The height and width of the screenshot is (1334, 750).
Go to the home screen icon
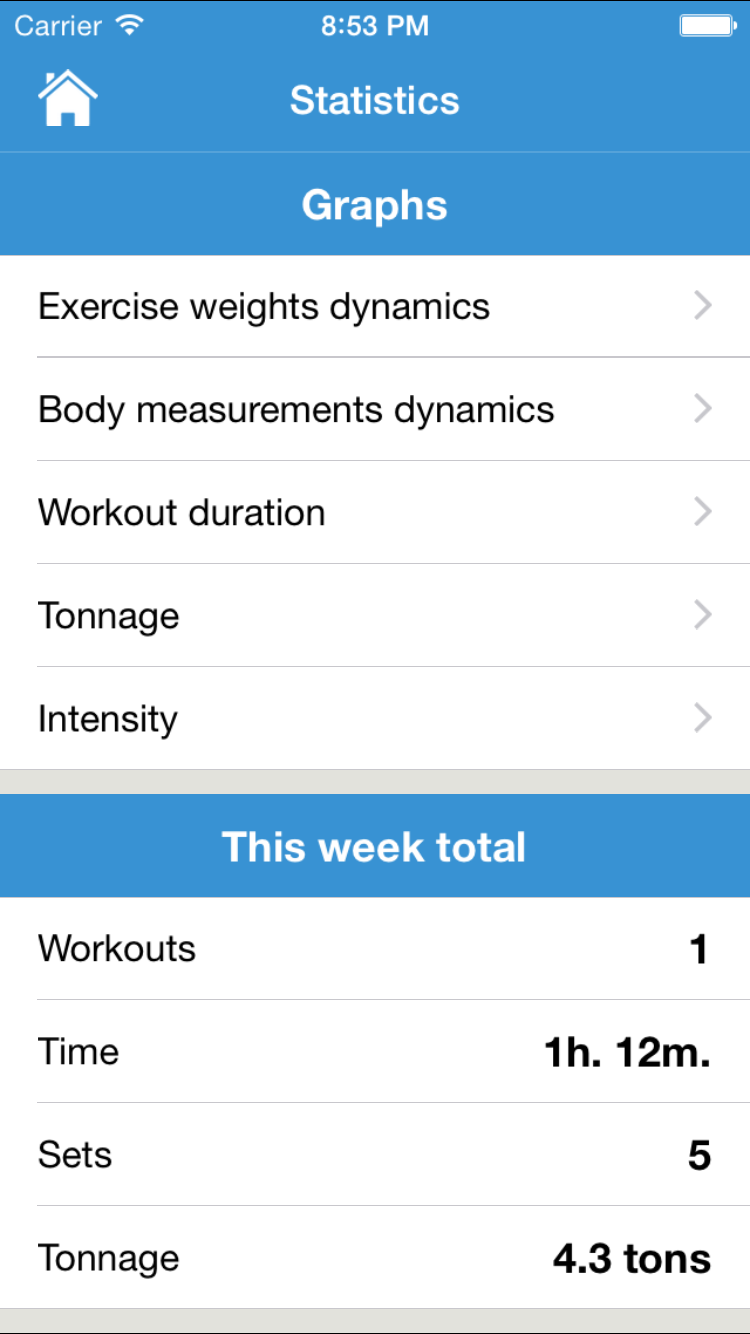pyautogui.click(x=68, y=100)
